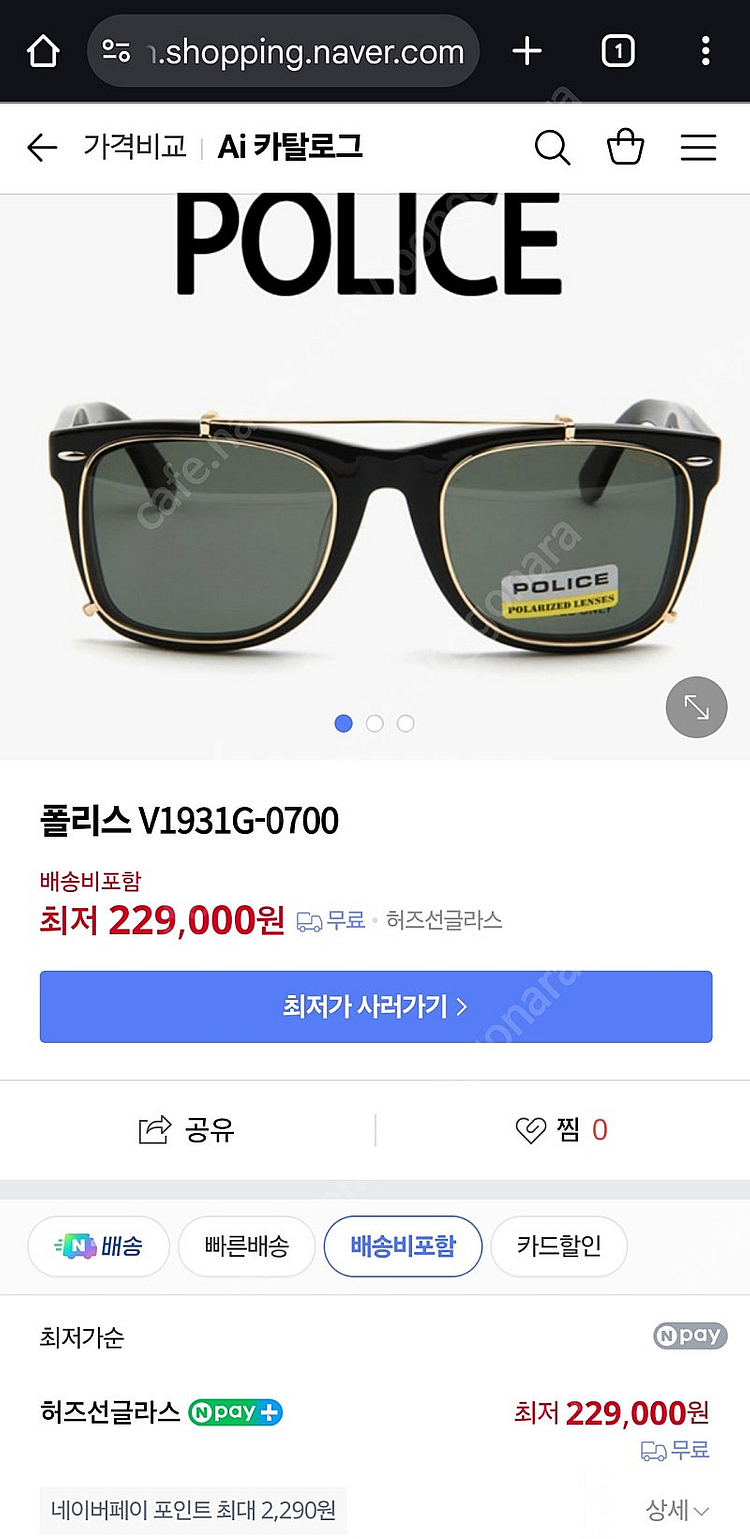Open the hamburger menu in the header
This screenshot has height=1539, width=750.
(x=698, y=147)
